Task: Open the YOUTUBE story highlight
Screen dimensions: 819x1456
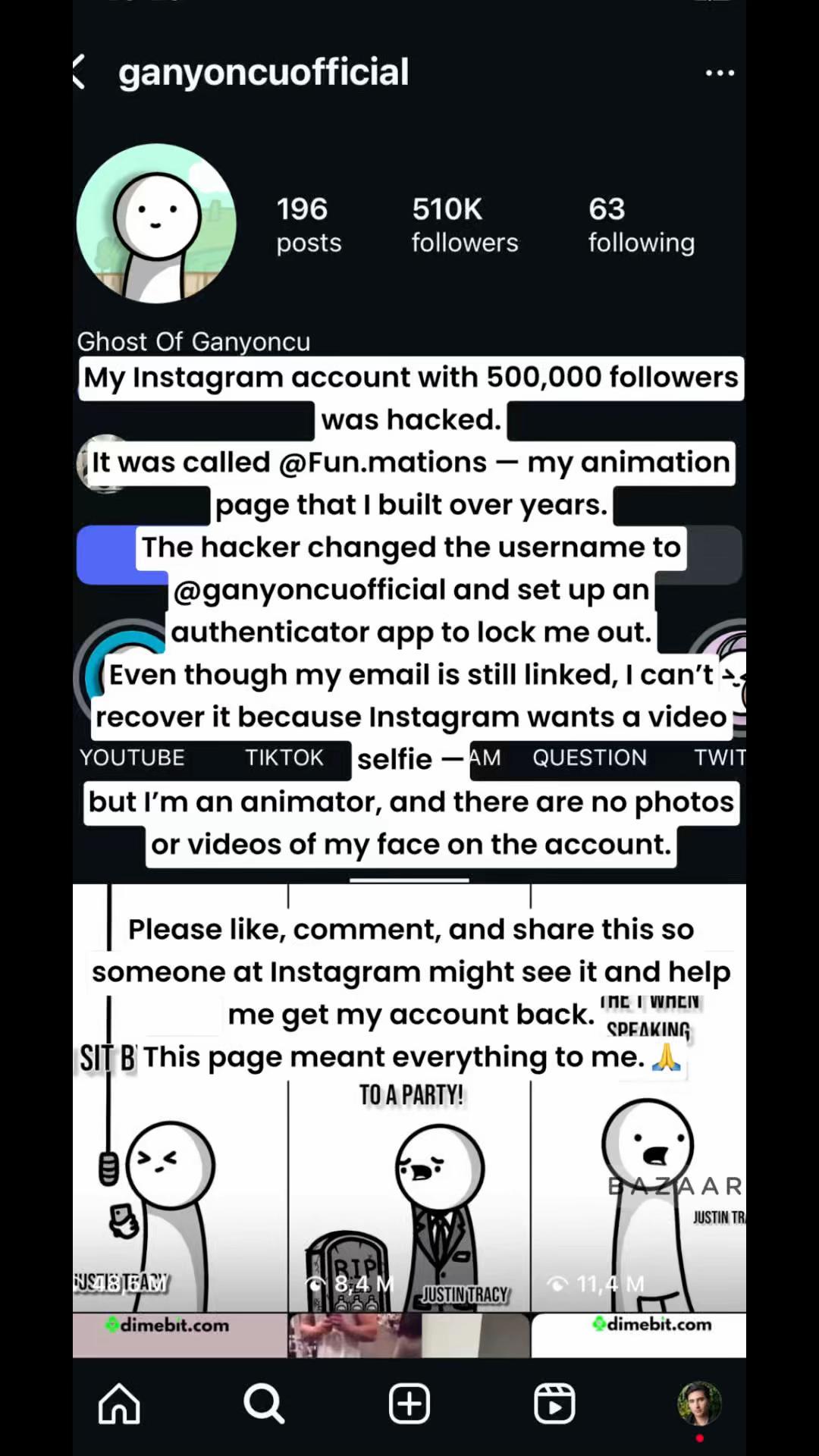Action: (x=132, y=758)
